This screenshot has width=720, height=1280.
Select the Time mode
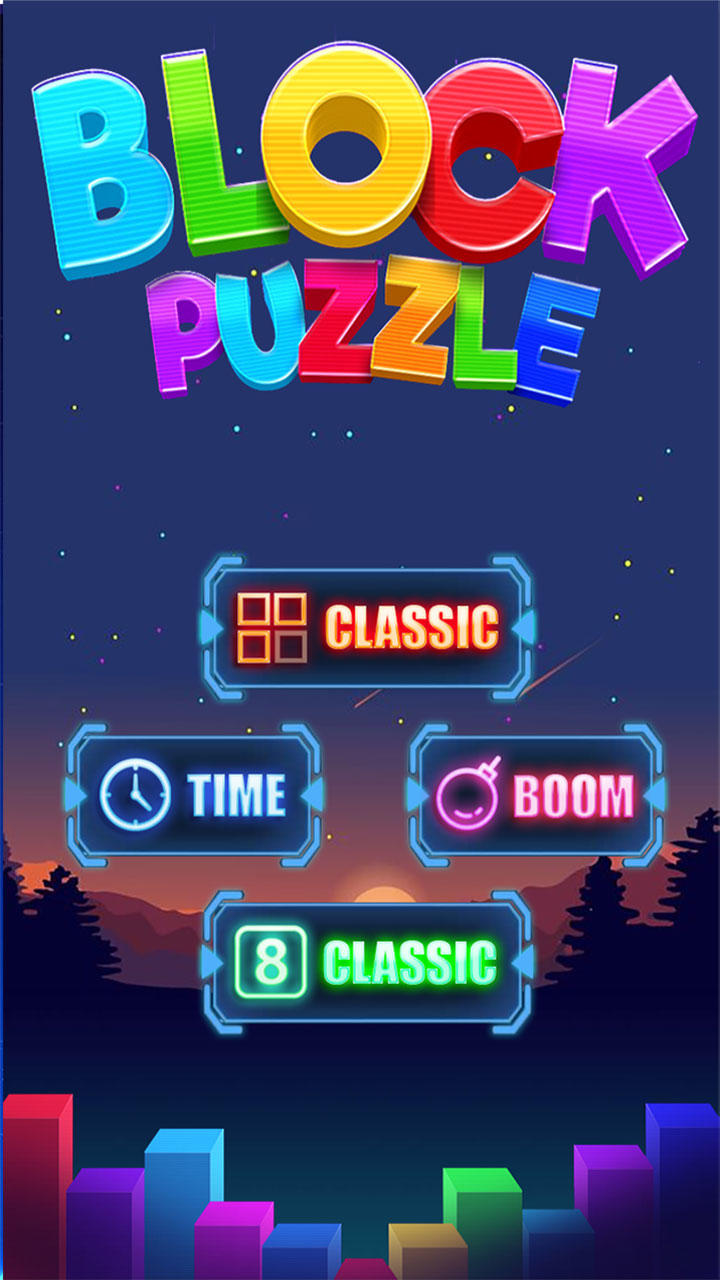click(194, 795)
